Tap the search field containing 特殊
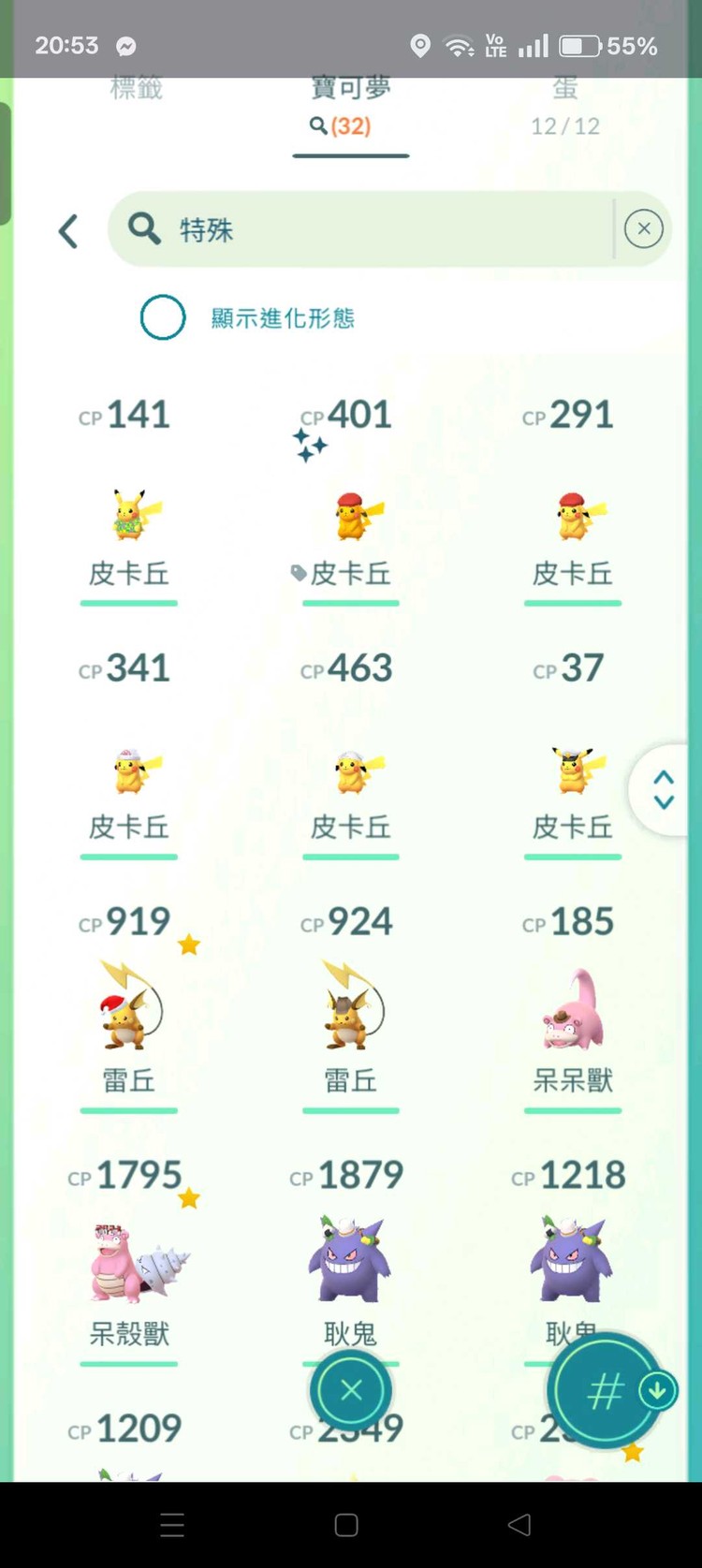 (374, 229)
